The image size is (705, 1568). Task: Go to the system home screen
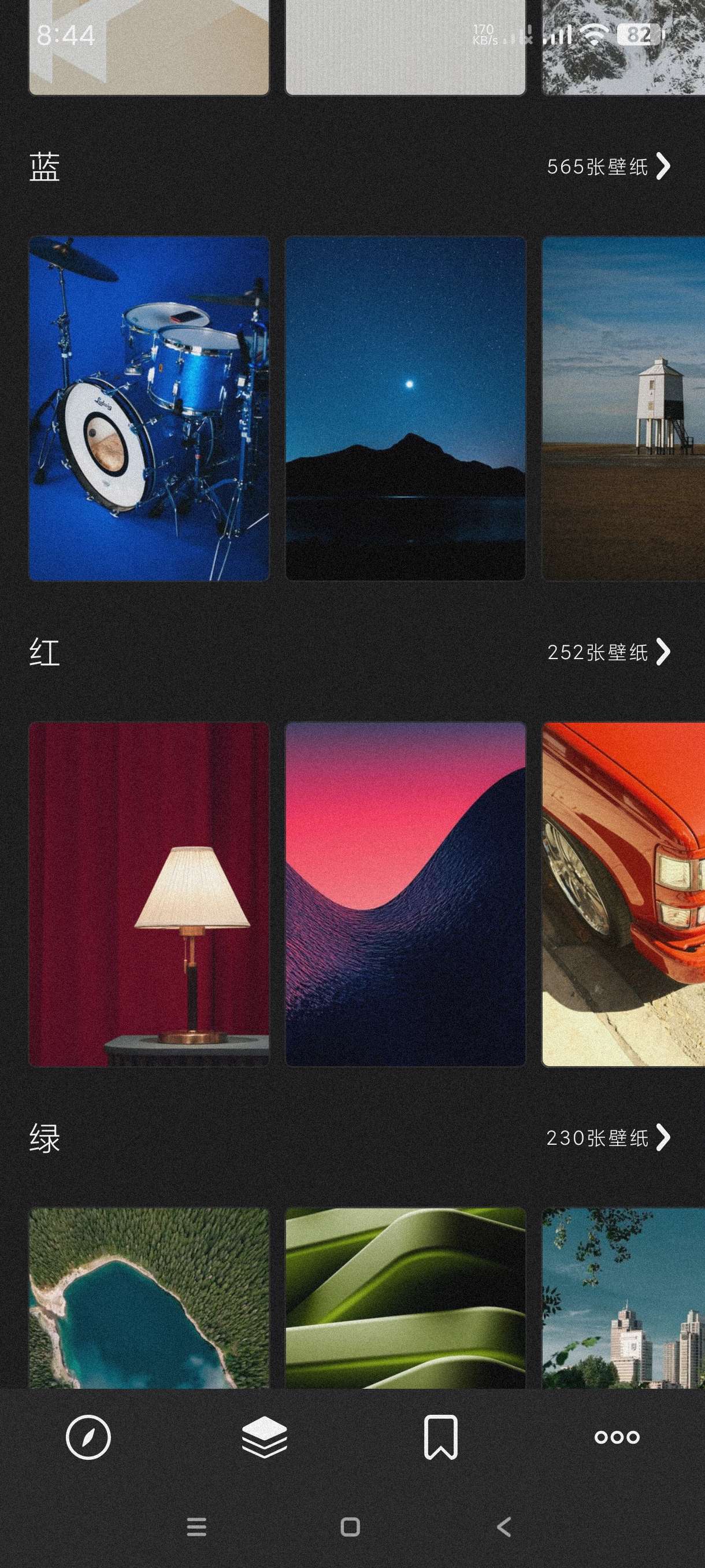click(x=350, y=1526)
